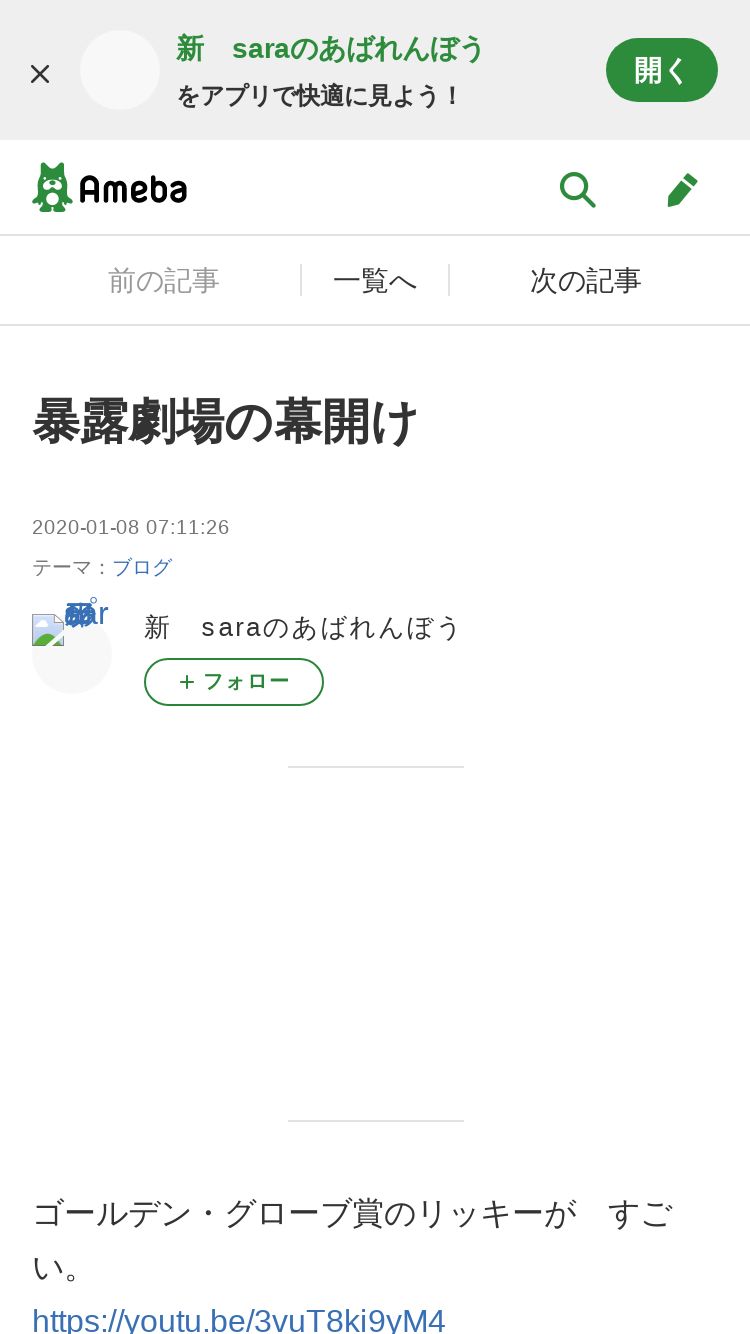This screenshot has height=1334, width=750.
Task: Open the search icon
Action: pos(577,188)
